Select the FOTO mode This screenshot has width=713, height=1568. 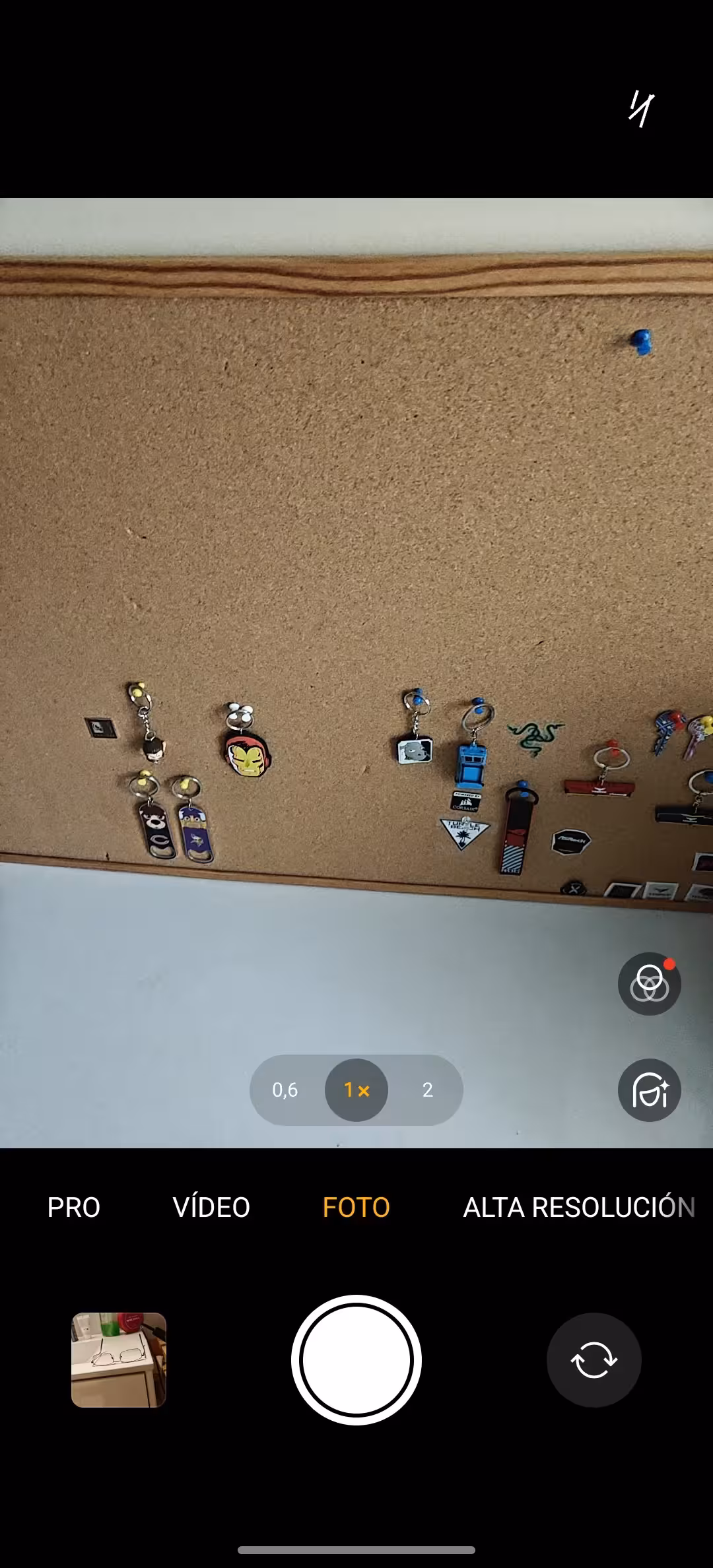click(356, 1207)
